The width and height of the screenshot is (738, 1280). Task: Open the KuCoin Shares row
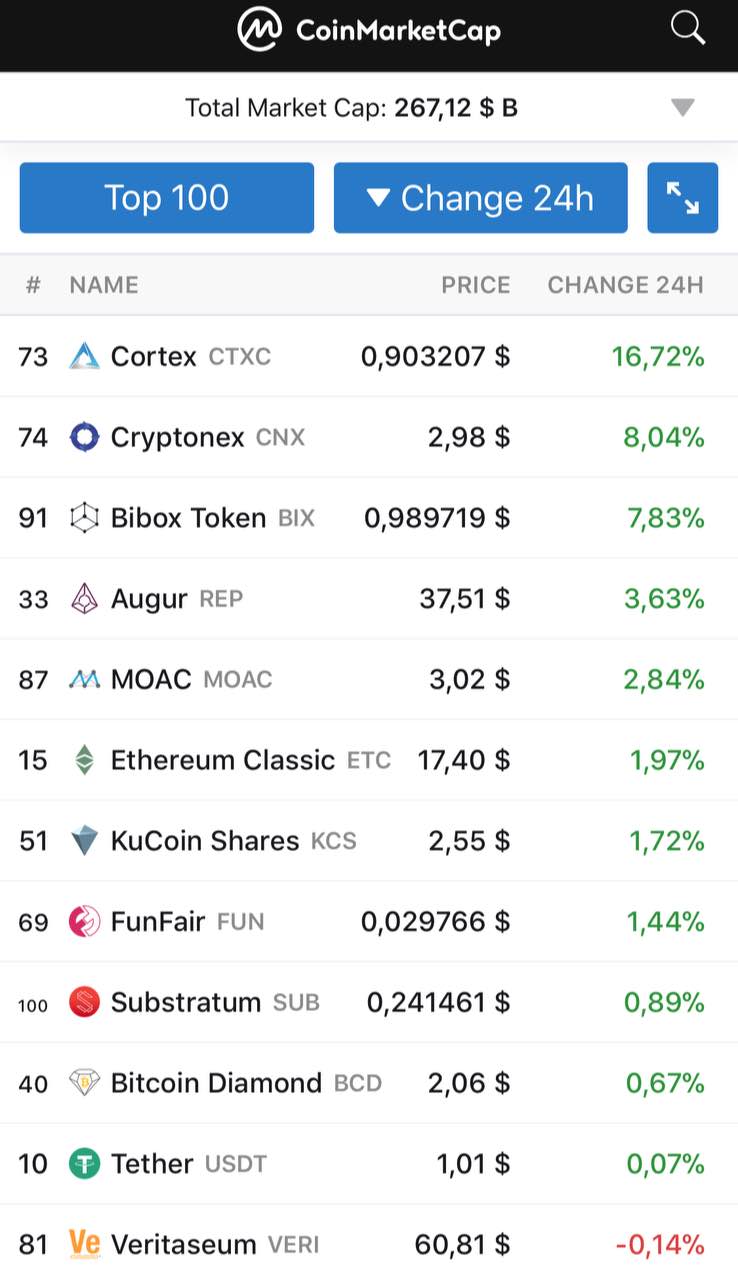tap(369, 841)
